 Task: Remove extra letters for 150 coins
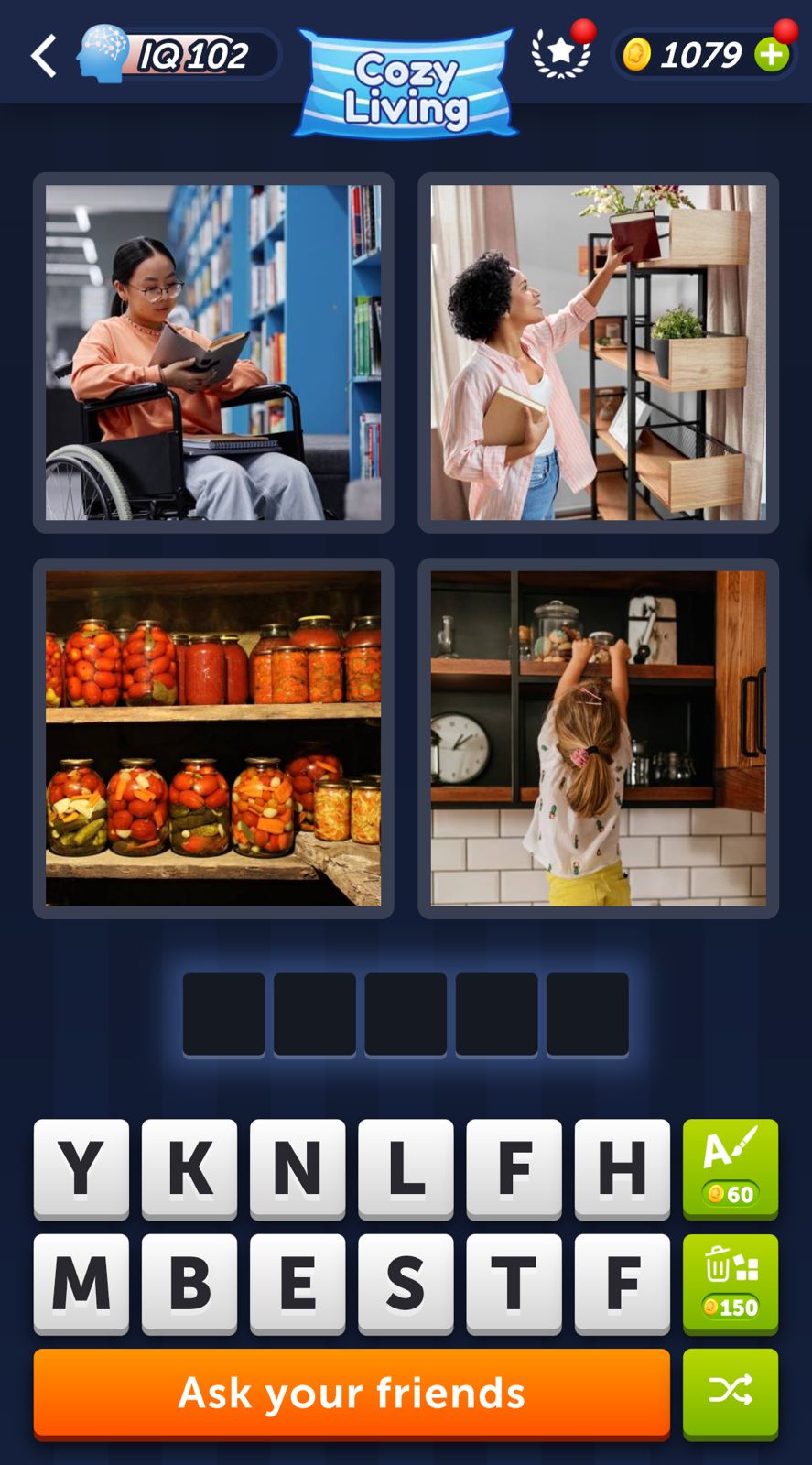(730, 1283)
